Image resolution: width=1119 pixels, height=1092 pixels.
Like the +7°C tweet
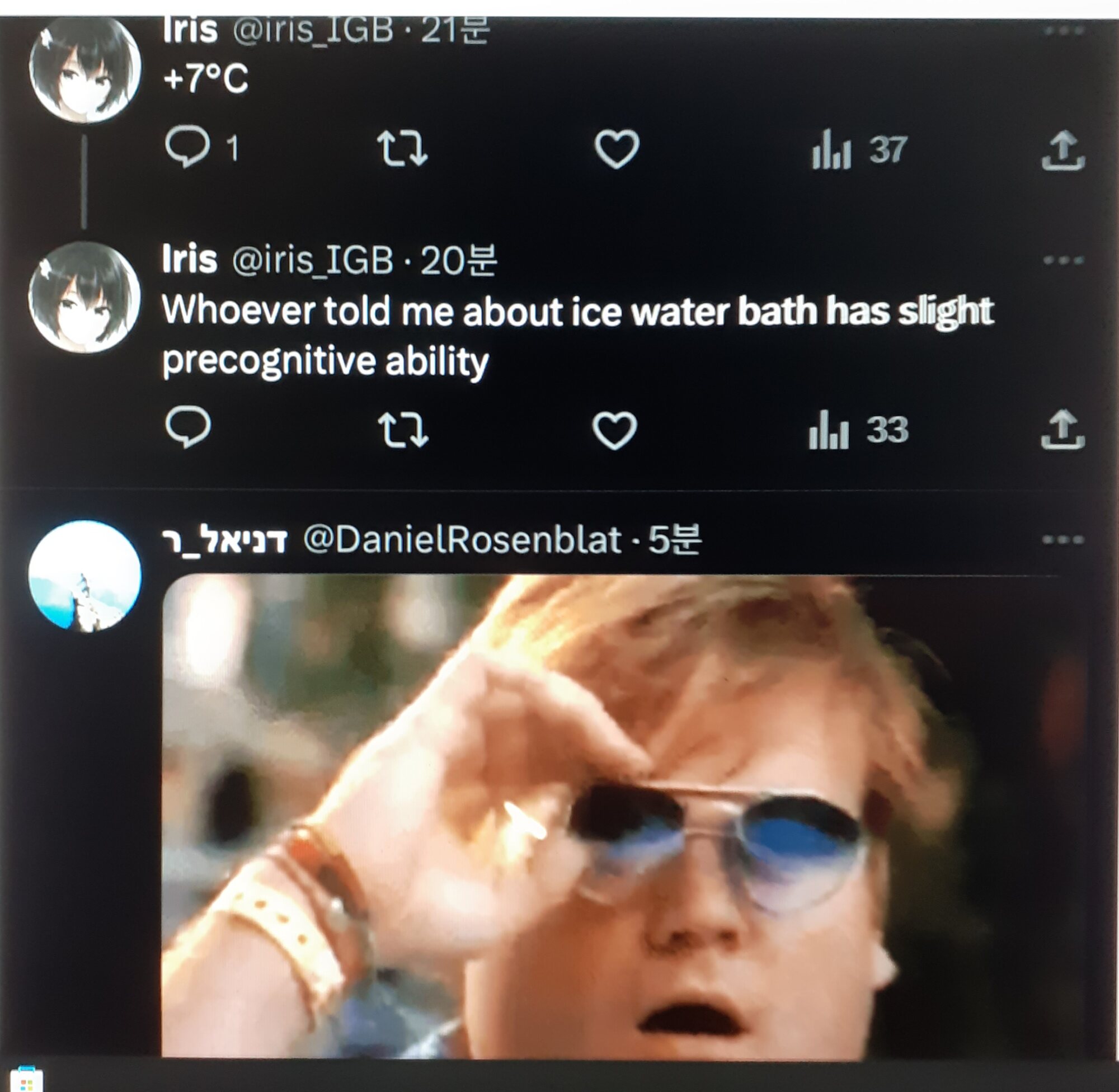click(x=617, y=149)
